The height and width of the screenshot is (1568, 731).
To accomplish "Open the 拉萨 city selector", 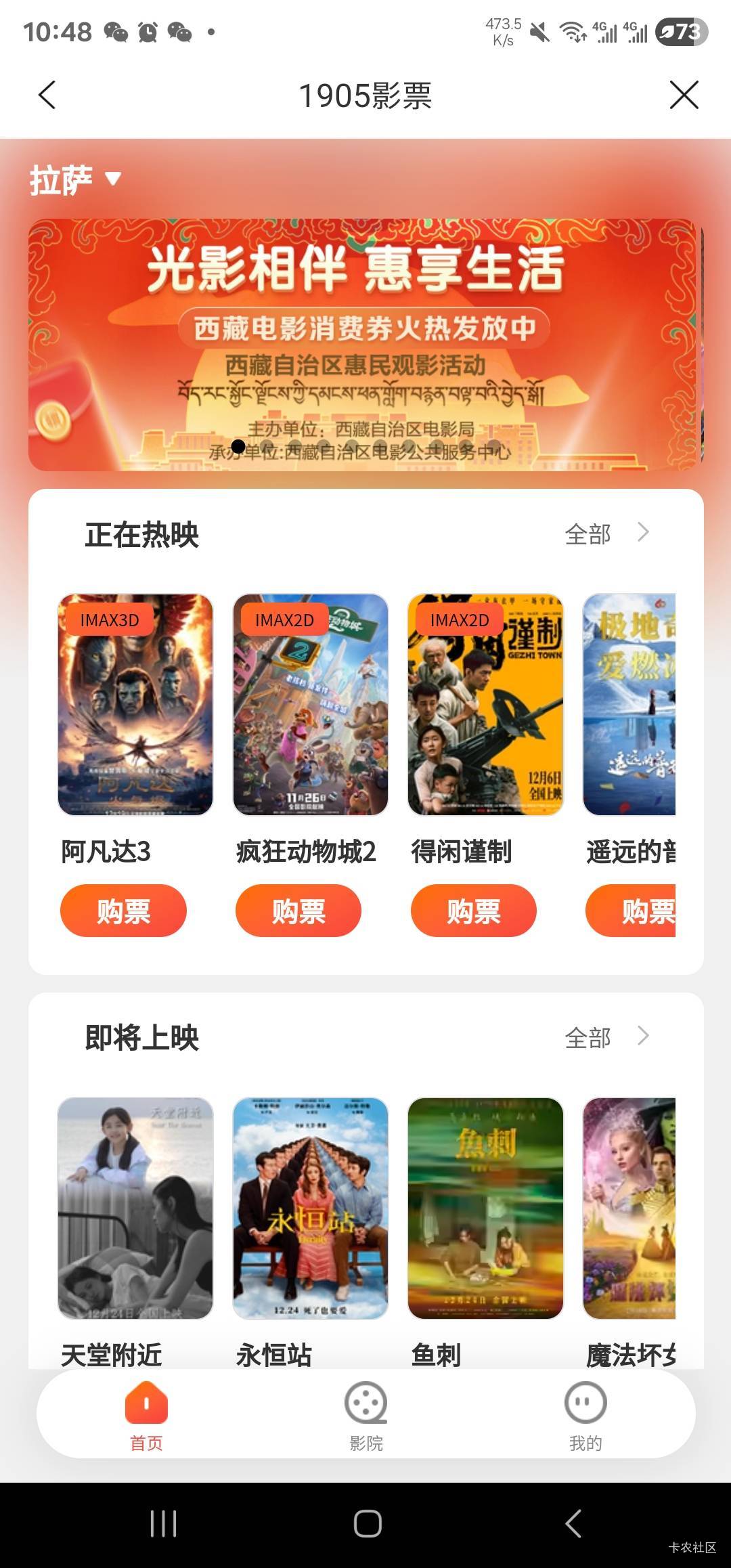I will 74,180.
